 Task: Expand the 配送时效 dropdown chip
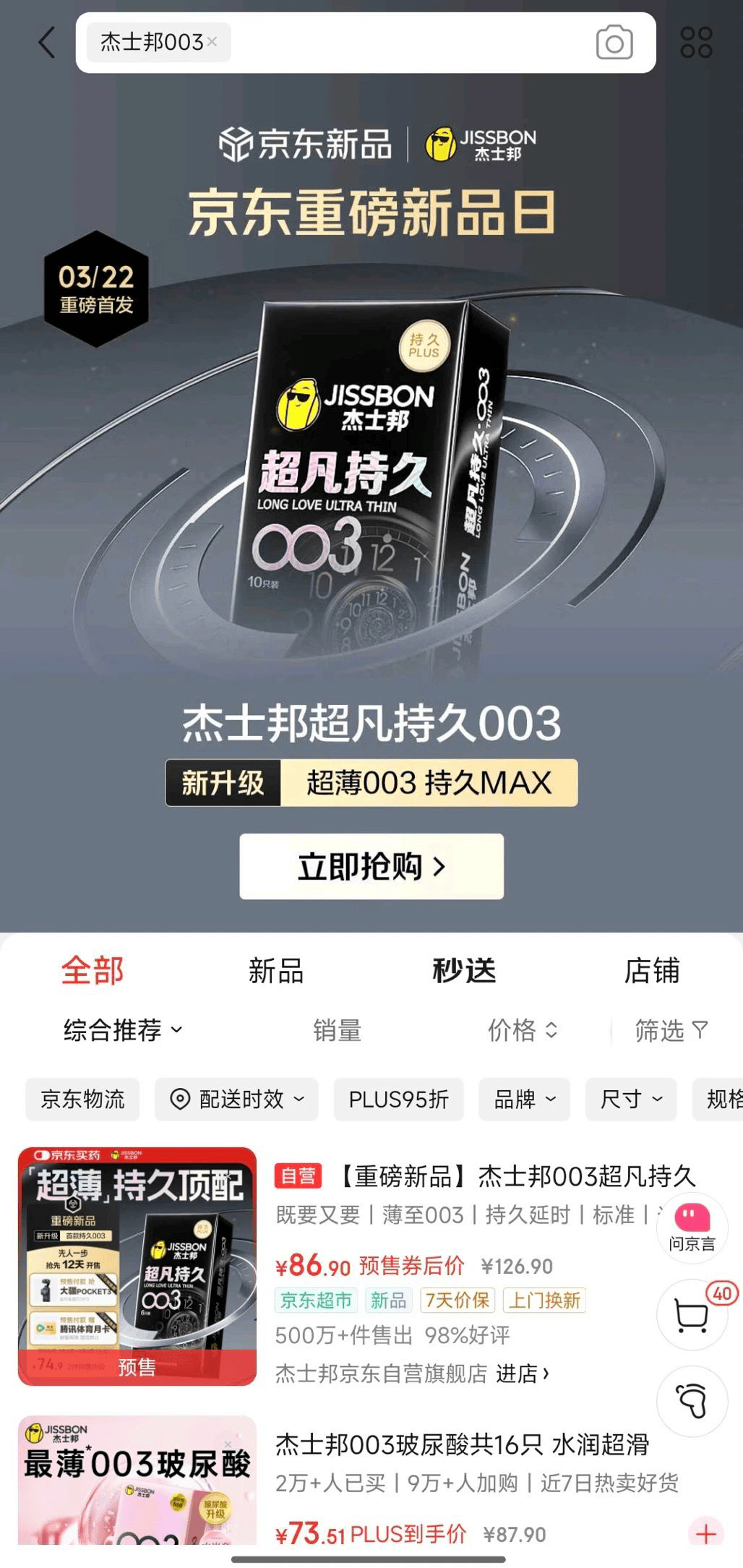click(236, 1099)
